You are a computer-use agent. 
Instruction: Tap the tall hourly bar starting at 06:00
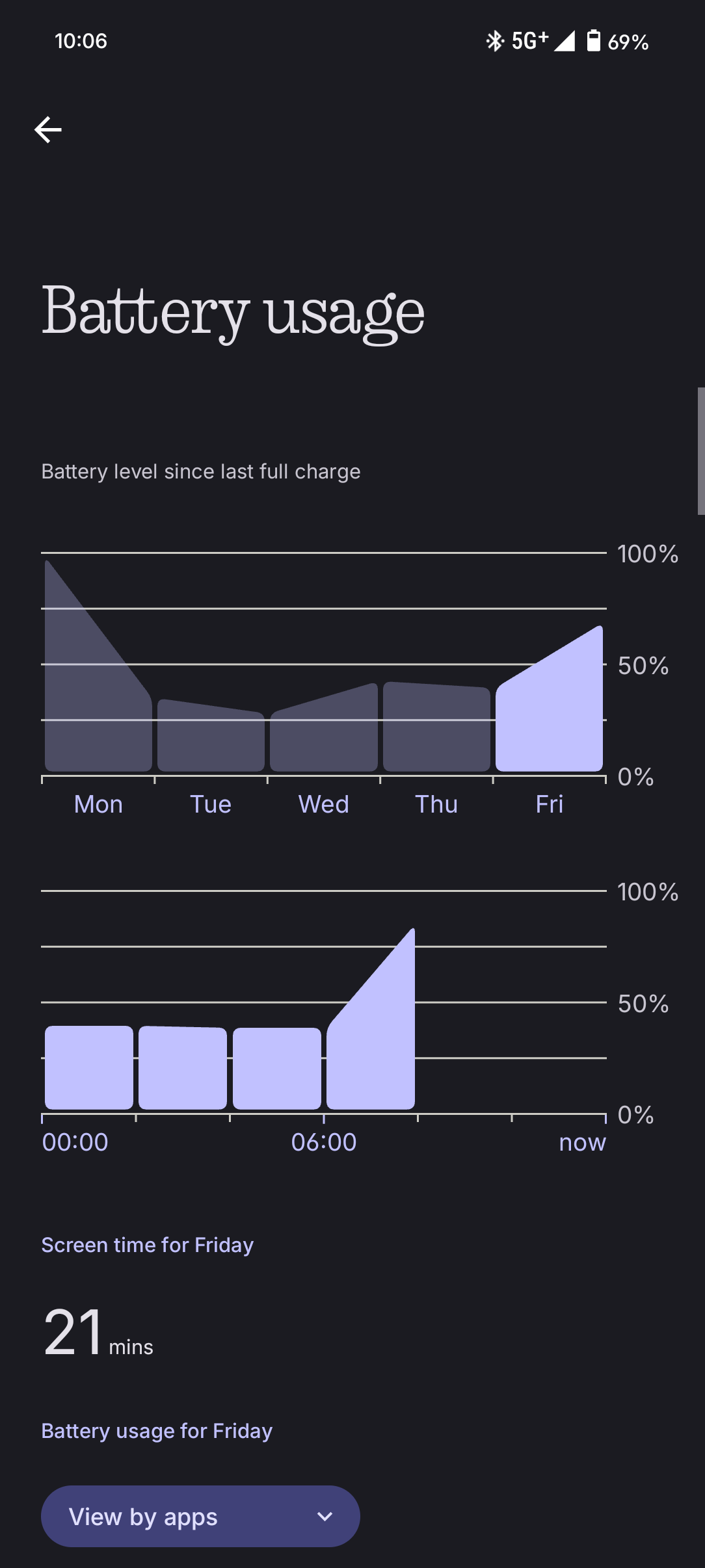pos(371,1040)
